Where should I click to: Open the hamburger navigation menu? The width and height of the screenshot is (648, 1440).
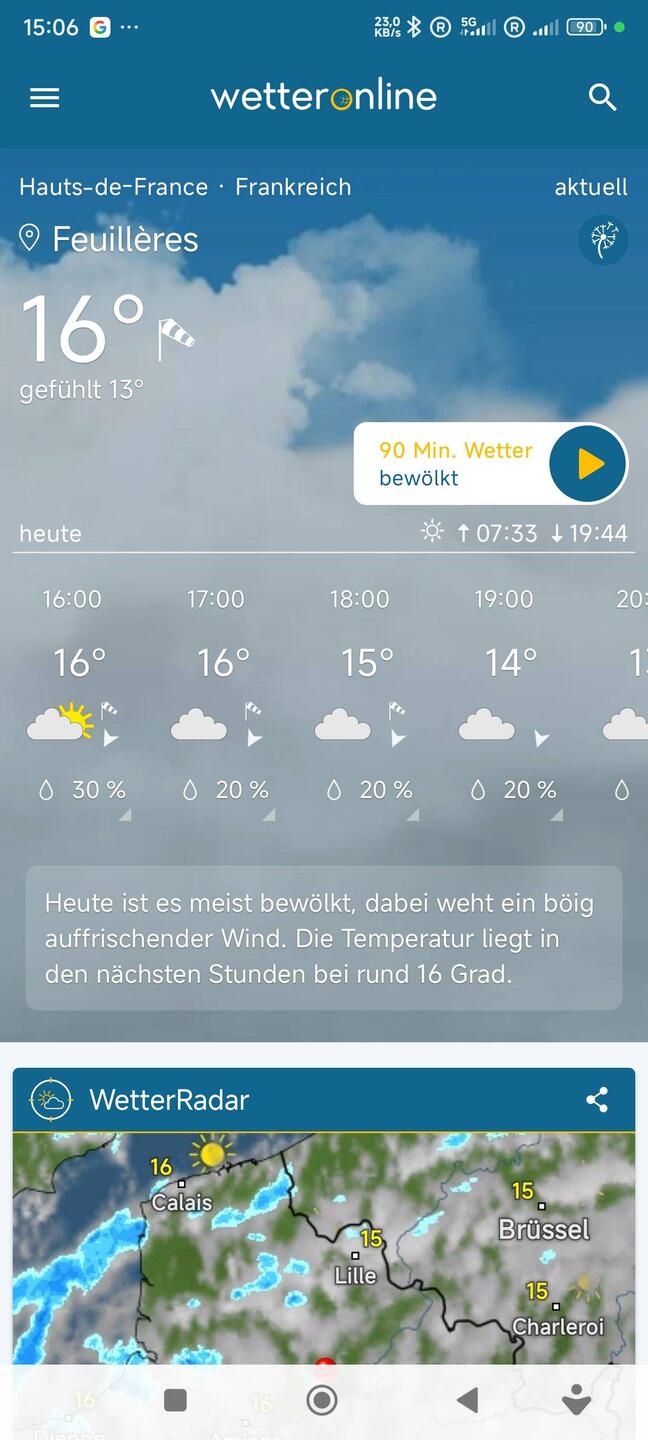[45, 97]
